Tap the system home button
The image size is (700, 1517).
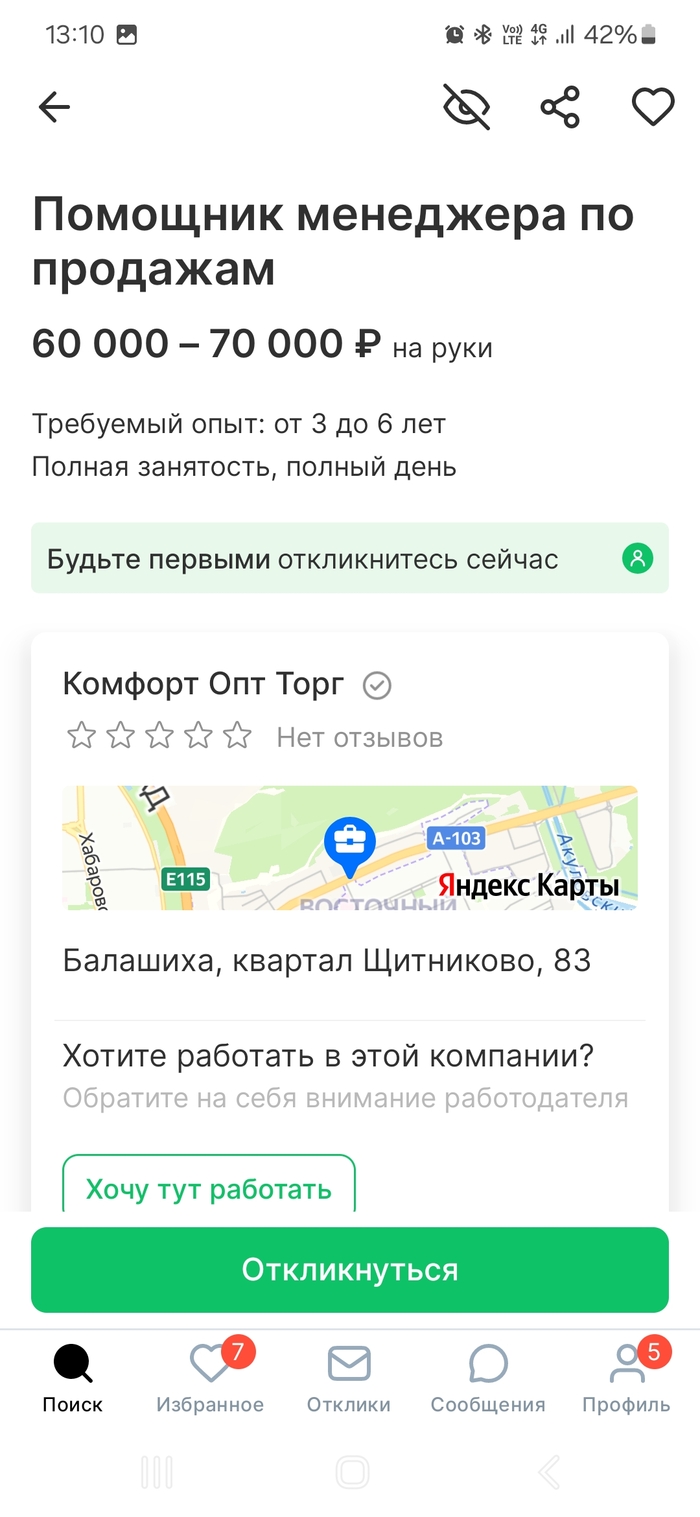(x=352, y=1472)
